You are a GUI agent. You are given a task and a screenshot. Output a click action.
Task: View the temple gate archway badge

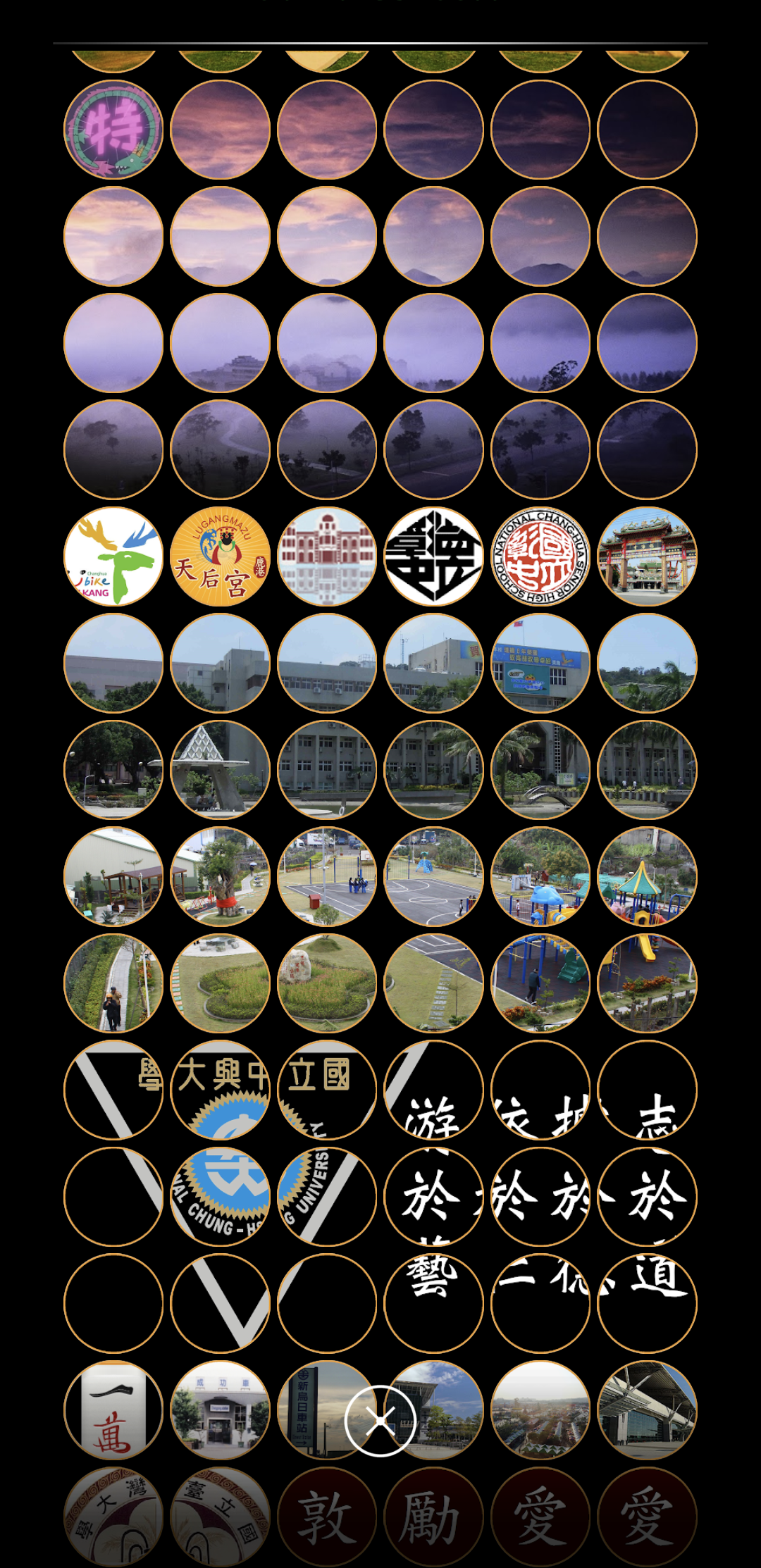tap(647, 556)
